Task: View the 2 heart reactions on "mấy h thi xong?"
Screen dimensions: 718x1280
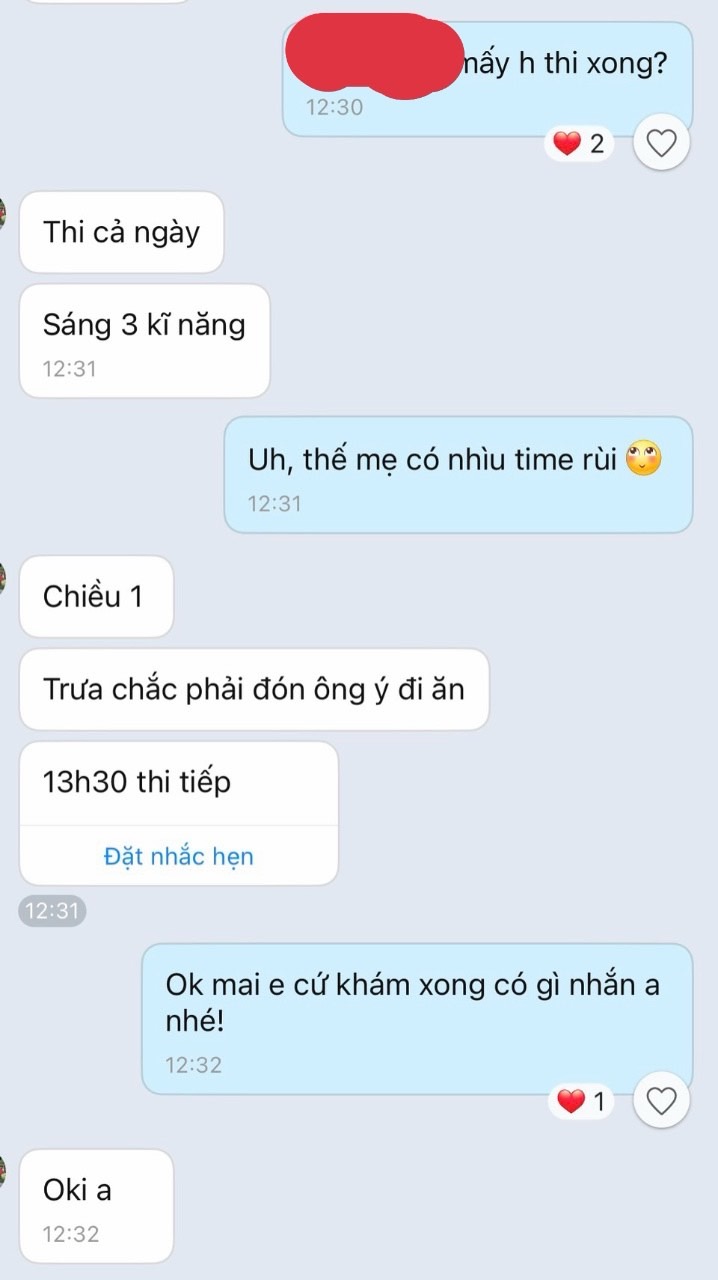Action: pyautogui.click(x=581, y=144)
